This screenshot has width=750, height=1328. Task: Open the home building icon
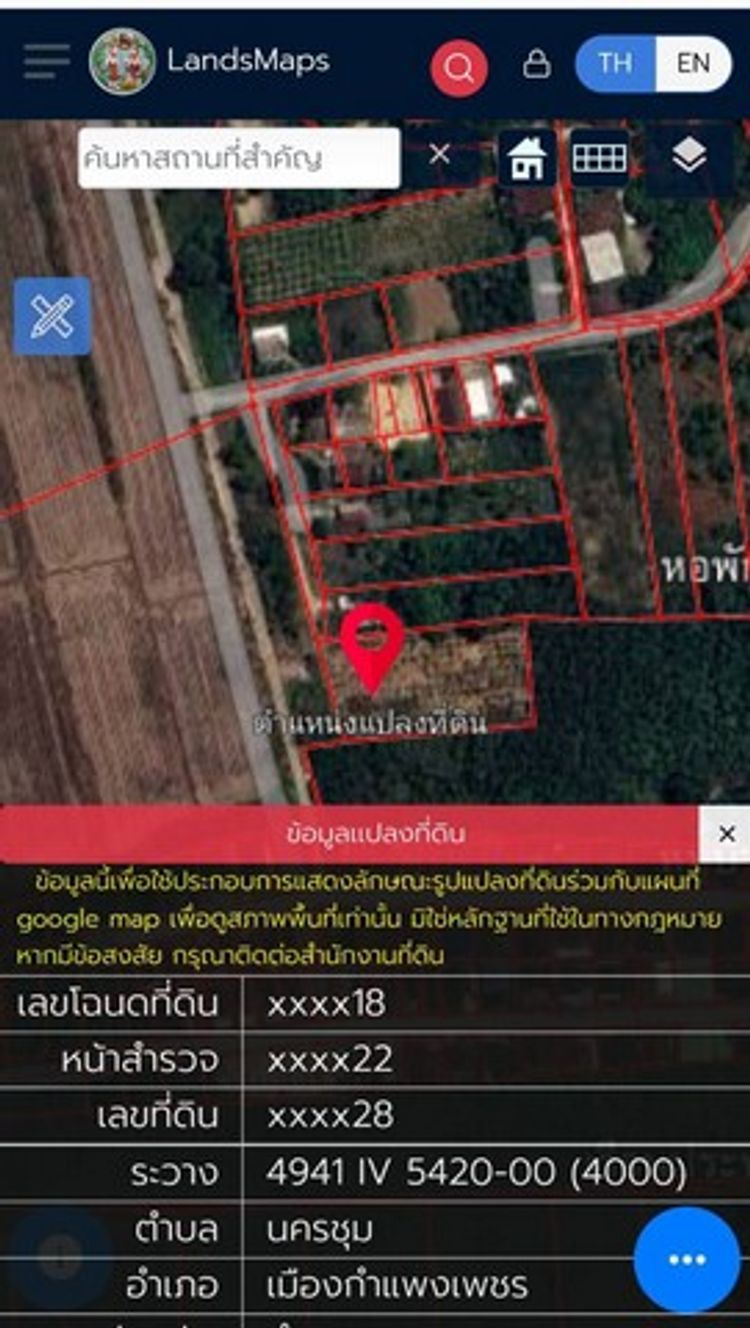tap(527, 158)
